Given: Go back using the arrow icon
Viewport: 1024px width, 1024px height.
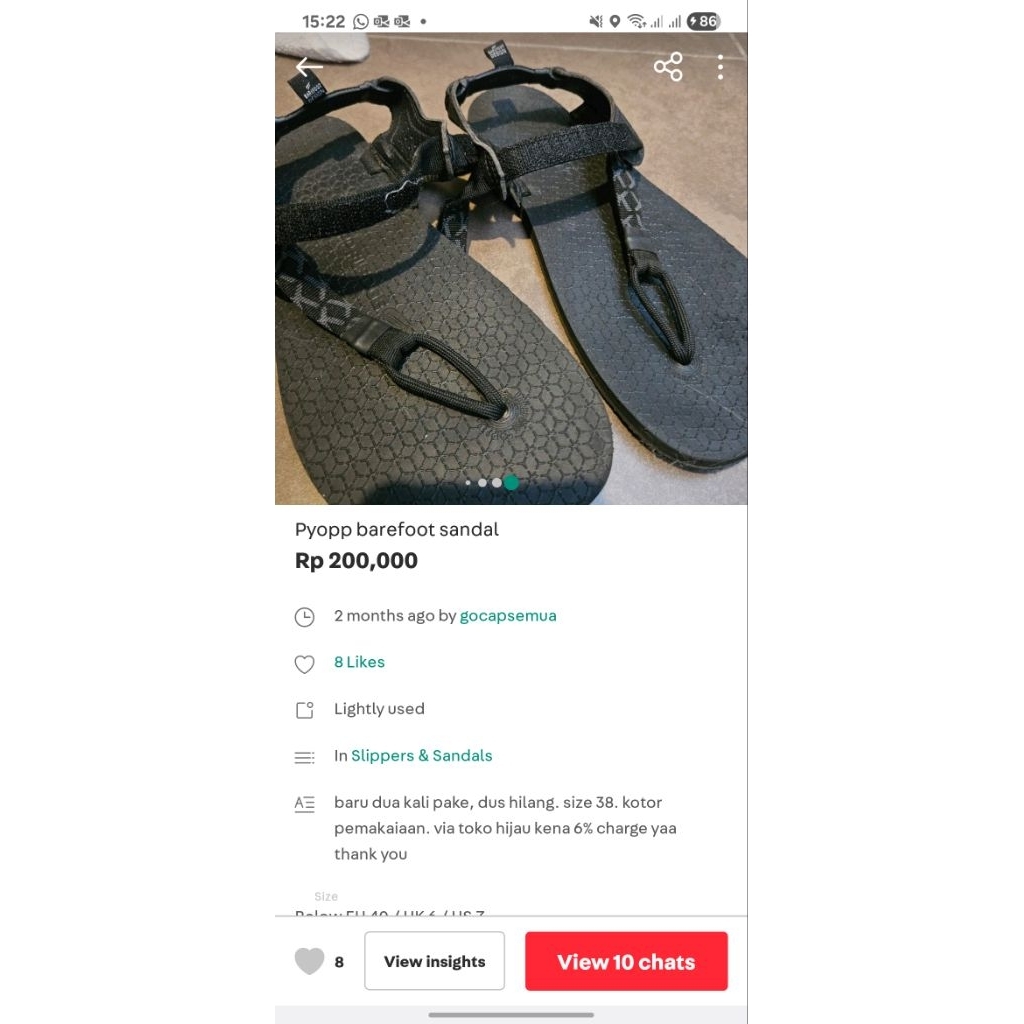Looking at the screenshot, I should point(309,67).
